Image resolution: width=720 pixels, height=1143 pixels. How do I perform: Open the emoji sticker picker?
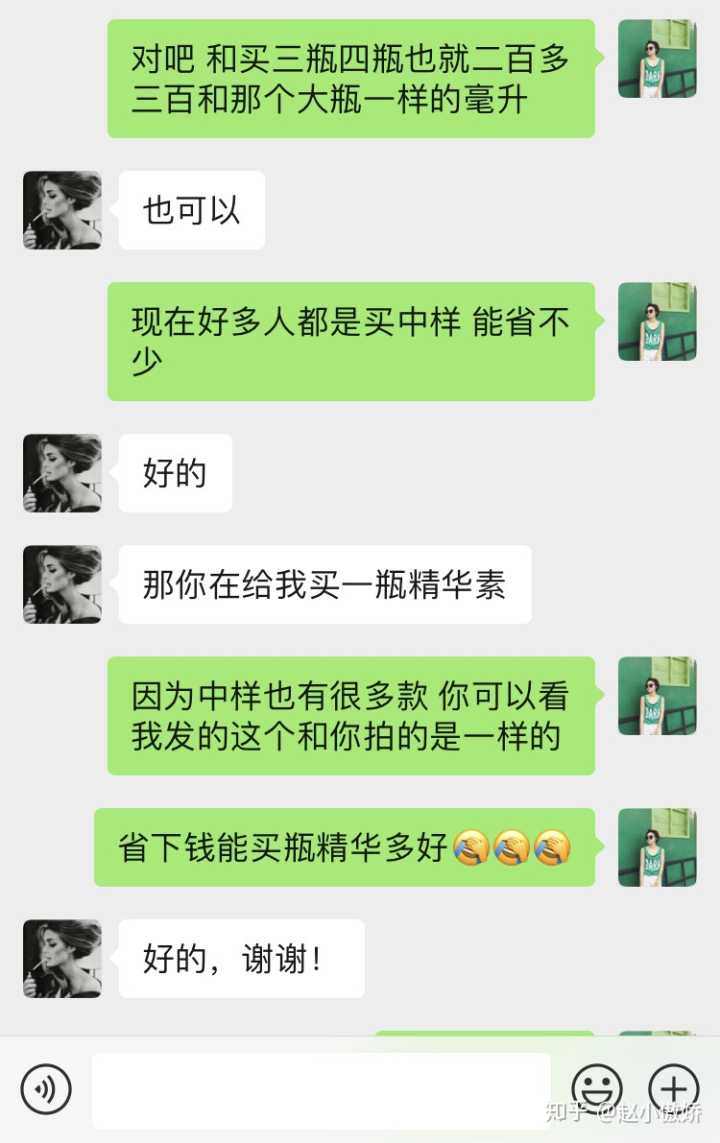597,1089
